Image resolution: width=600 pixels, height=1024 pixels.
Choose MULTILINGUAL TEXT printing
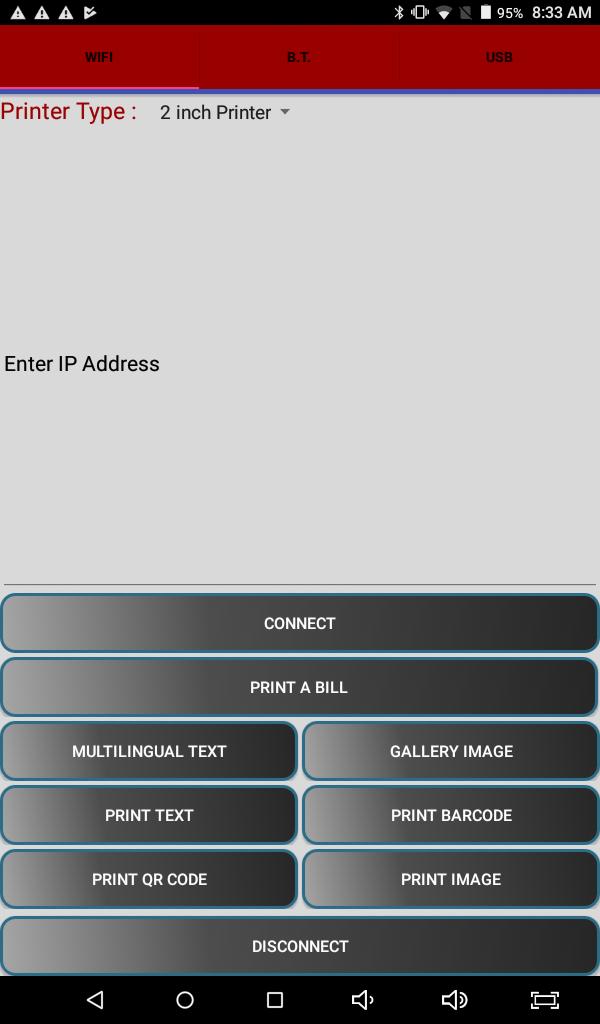point(149,751)
